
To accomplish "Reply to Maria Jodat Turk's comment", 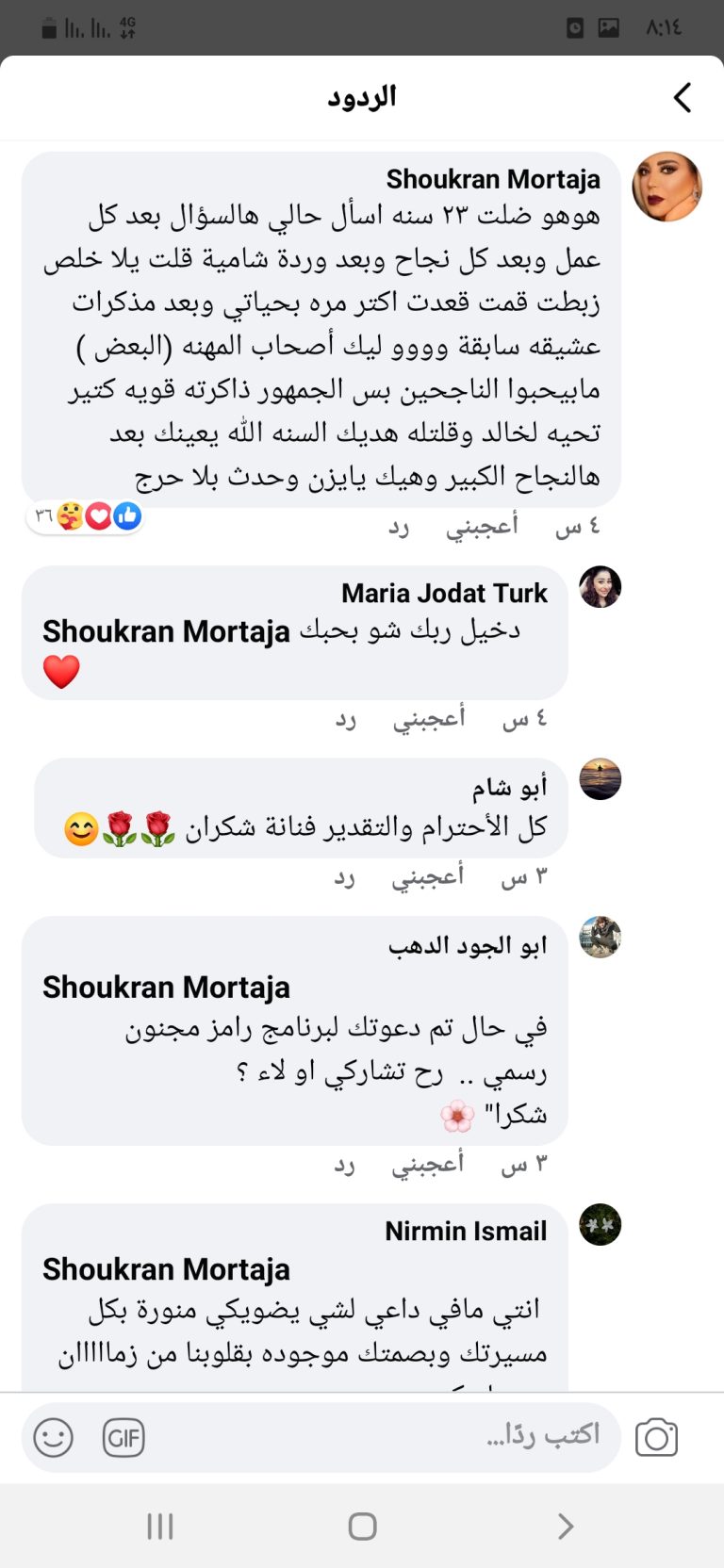I will click(x=346, y=720).
